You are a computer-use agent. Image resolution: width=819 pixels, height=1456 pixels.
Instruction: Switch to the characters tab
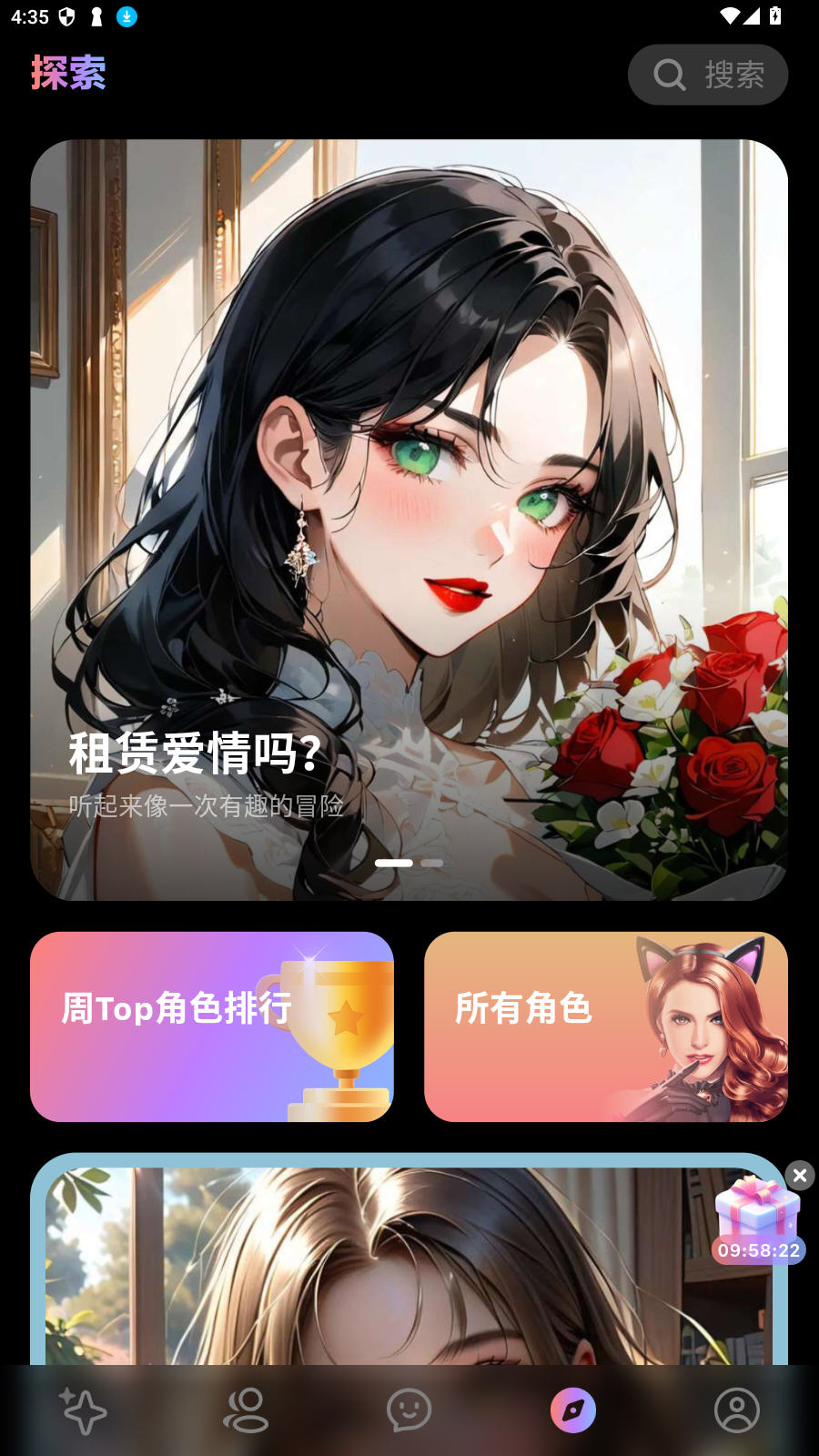(246, 1410)
